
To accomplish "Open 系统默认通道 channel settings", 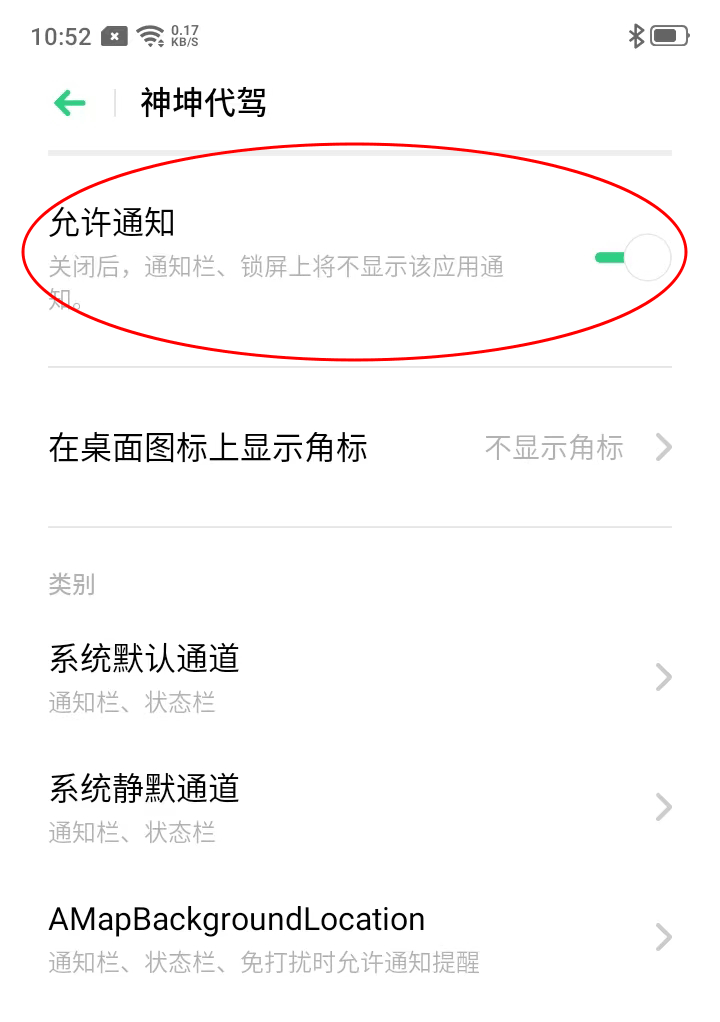I will 360,677.
